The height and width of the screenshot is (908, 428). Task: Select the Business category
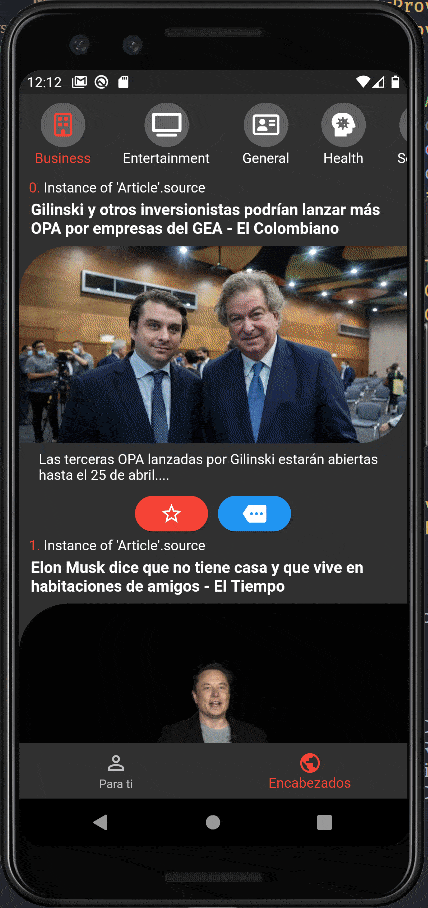pyautogui.click(x=63, y=134)
